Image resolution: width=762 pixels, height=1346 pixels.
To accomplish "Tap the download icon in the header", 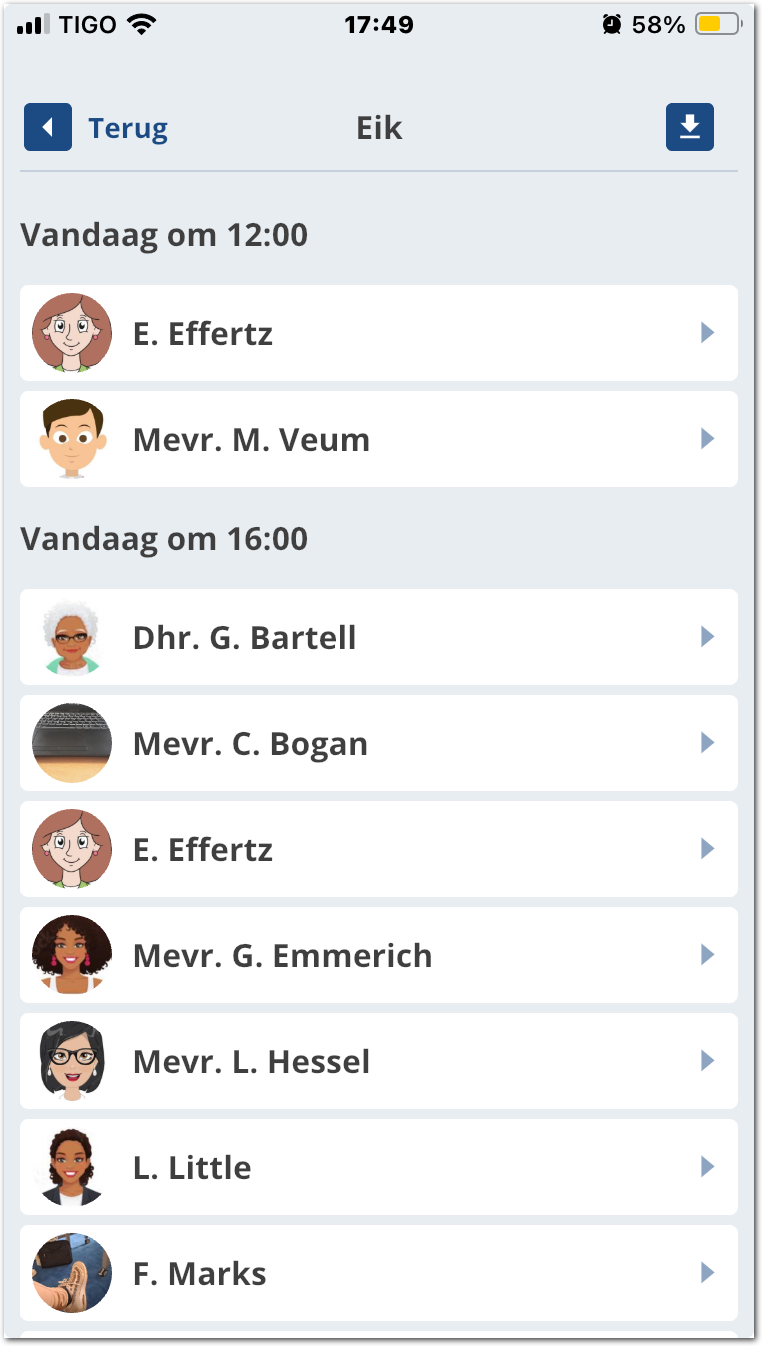I will point(689,127).
